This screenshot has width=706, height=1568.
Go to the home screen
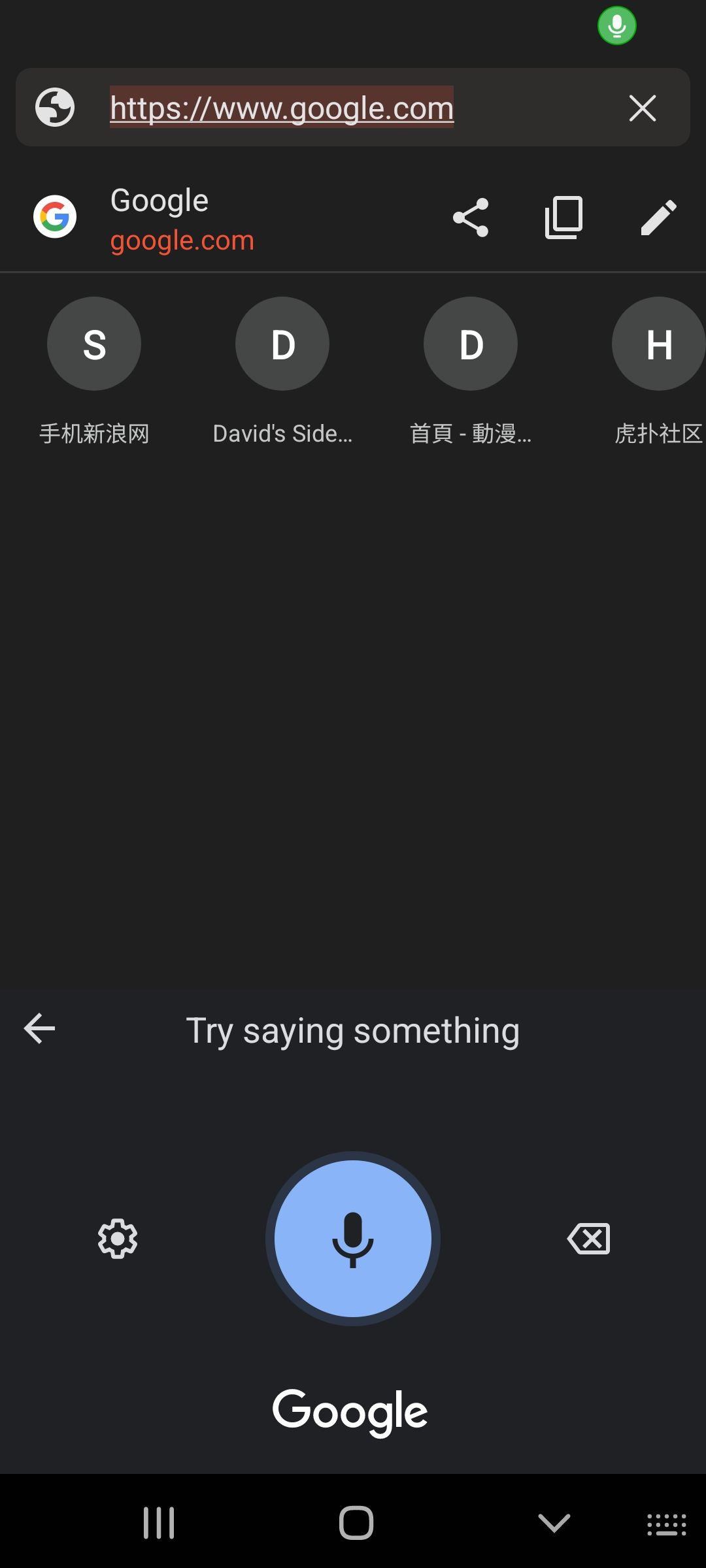[356, 1523]
